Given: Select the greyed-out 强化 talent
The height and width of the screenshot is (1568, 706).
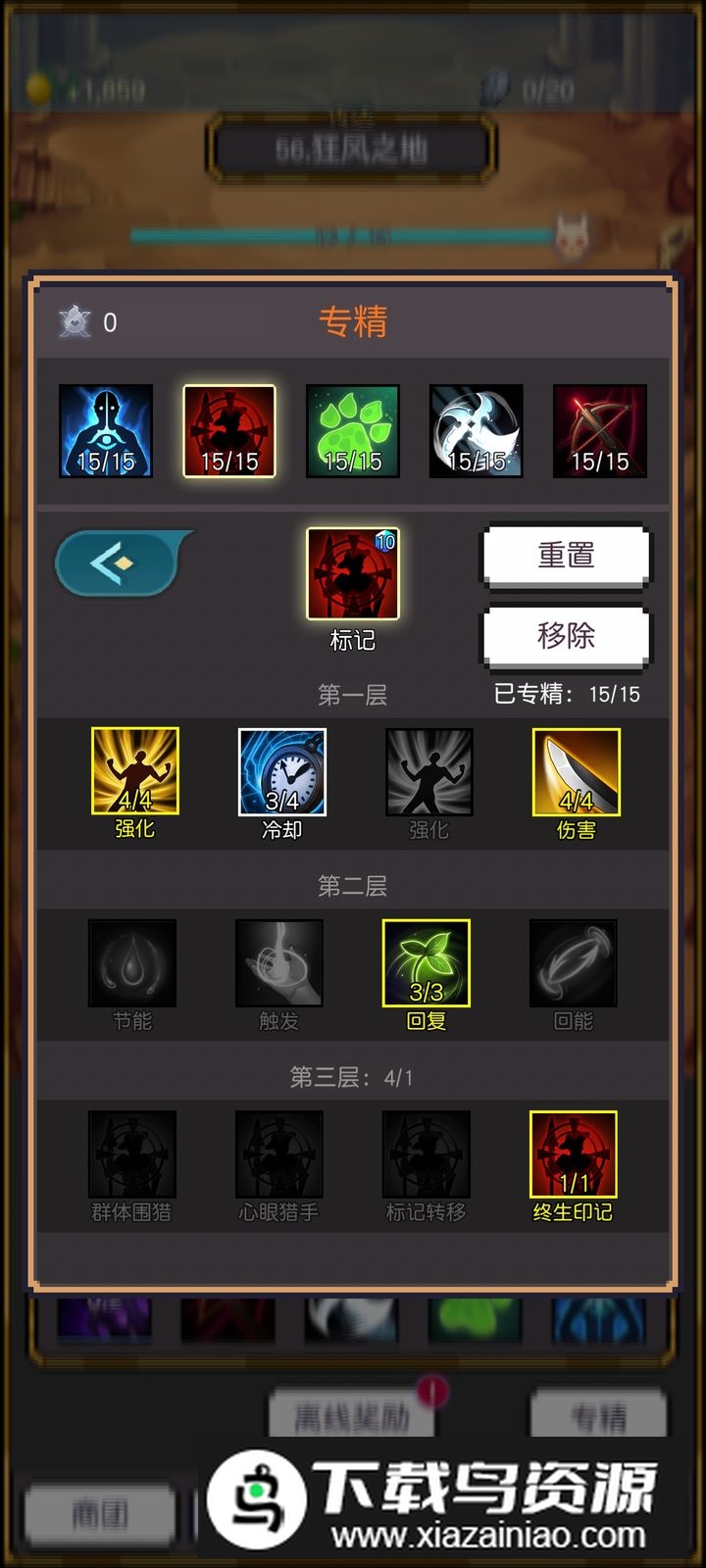Looking at the screenshot, I should [429, 771].
